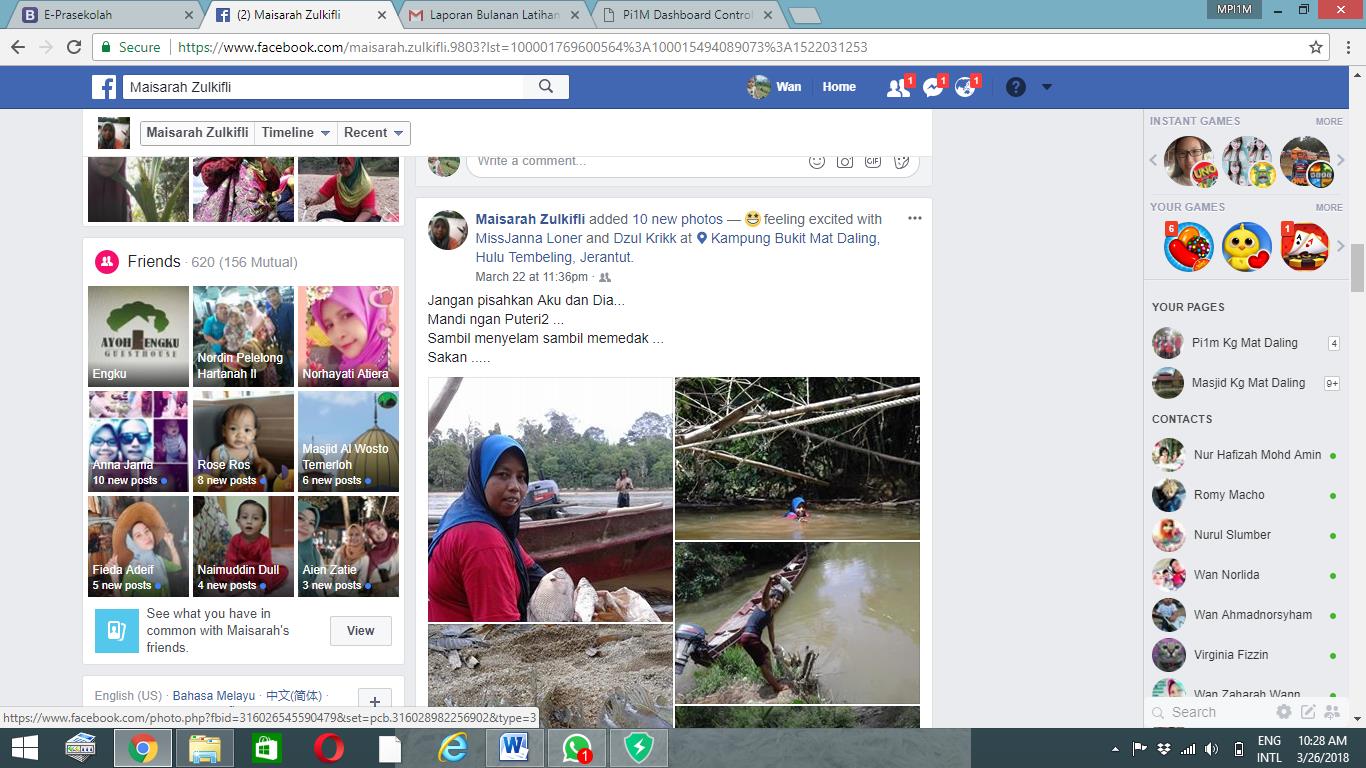Open the friend requests icon
The width and height of the screenshot is (1366, 768).
[897, 88]
